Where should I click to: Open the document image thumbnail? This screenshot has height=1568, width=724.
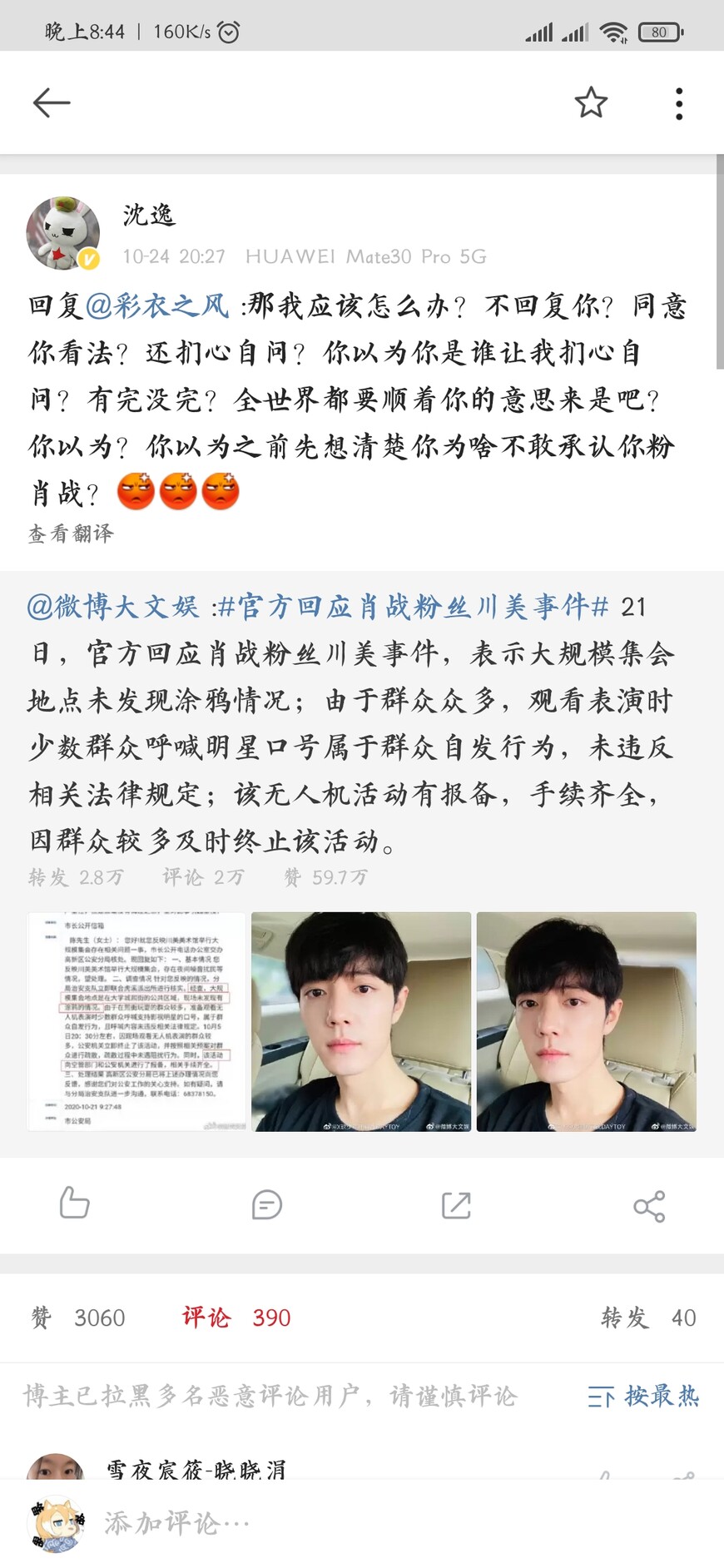136,1021
